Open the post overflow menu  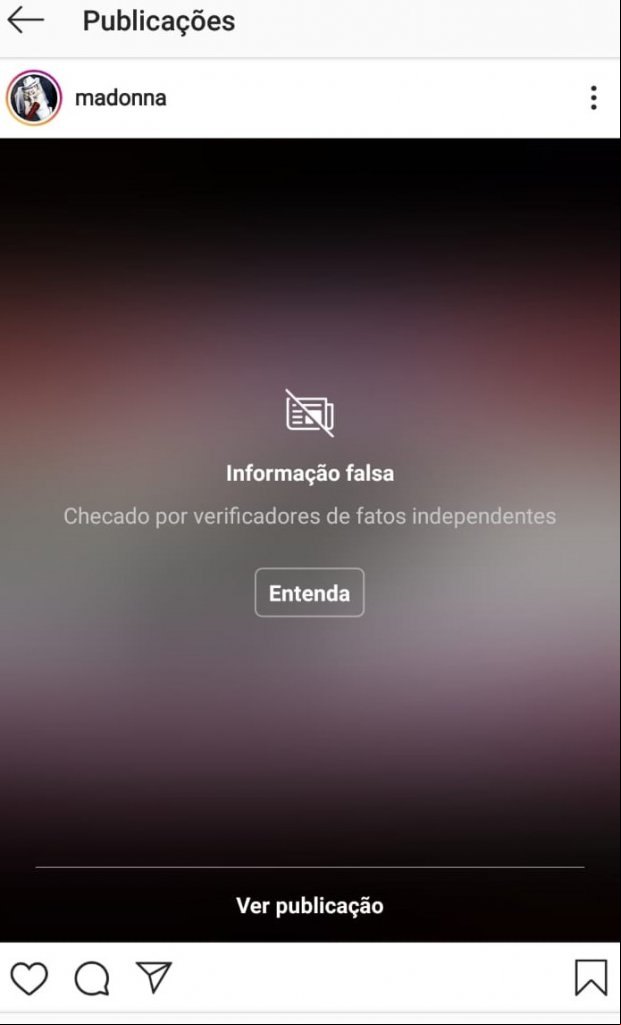[593, 98]
